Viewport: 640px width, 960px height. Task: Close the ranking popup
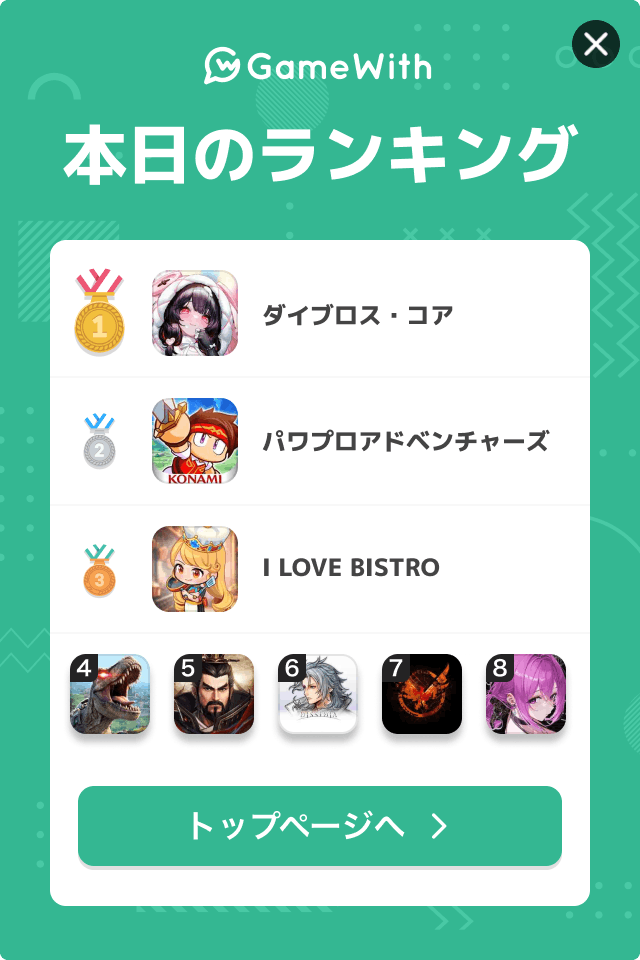click(595, 44)
